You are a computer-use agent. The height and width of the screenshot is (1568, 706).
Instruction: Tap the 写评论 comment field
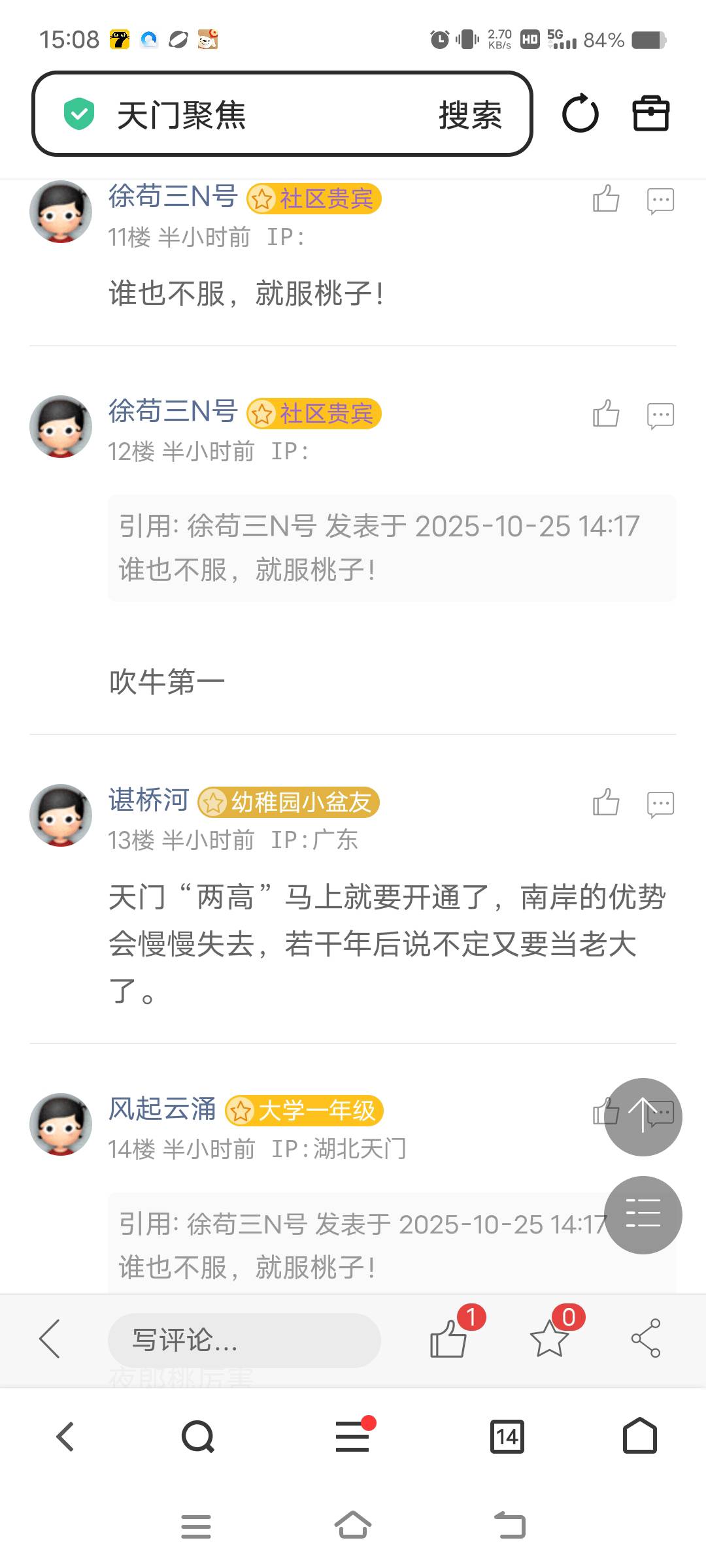tap(244, 1340)
